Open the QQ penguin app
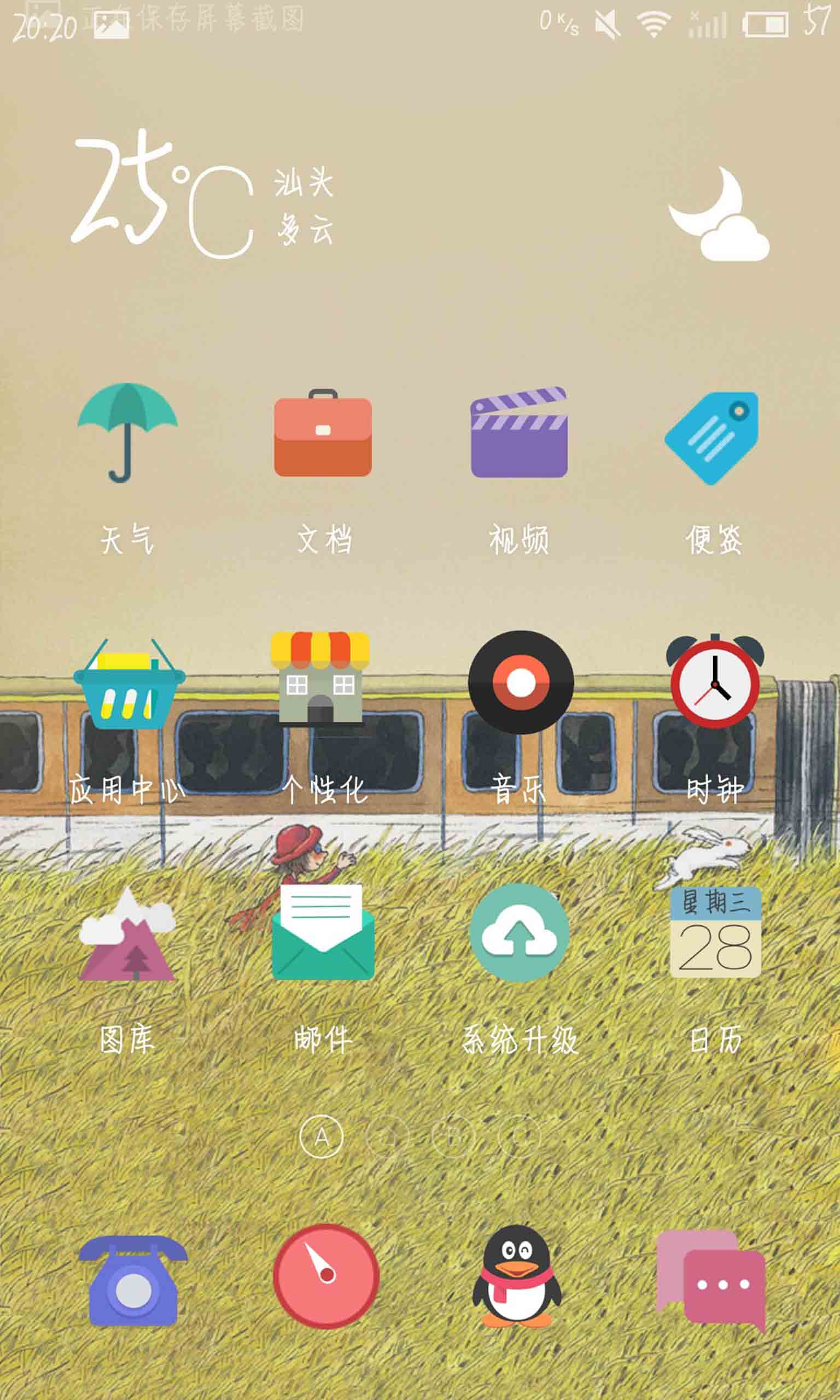This screenshot has height=1400, width=840. (517, 1276)
